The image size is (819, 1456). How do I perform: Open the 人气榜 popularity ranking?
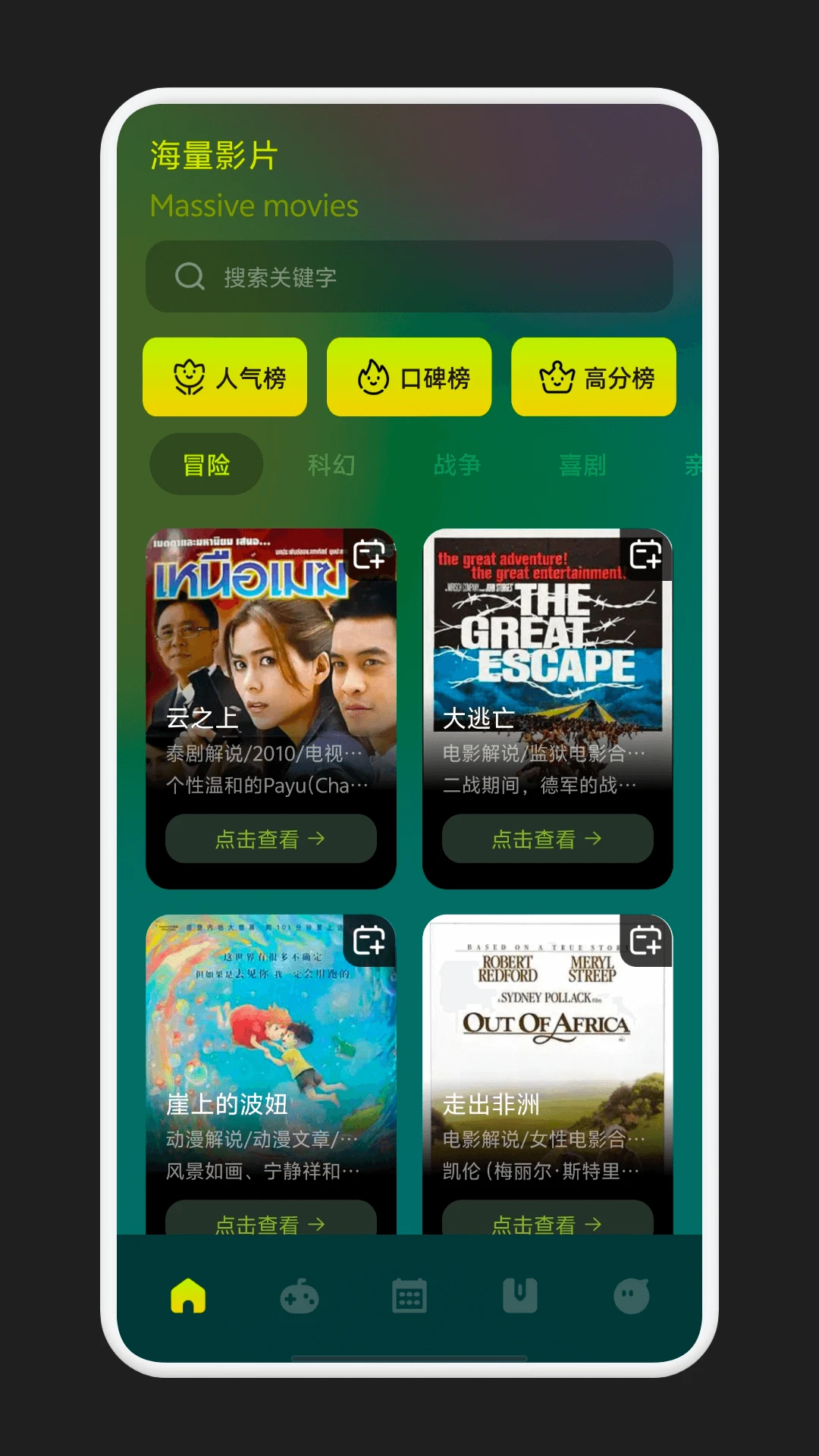pyautogui.click(x=225, y=377)
